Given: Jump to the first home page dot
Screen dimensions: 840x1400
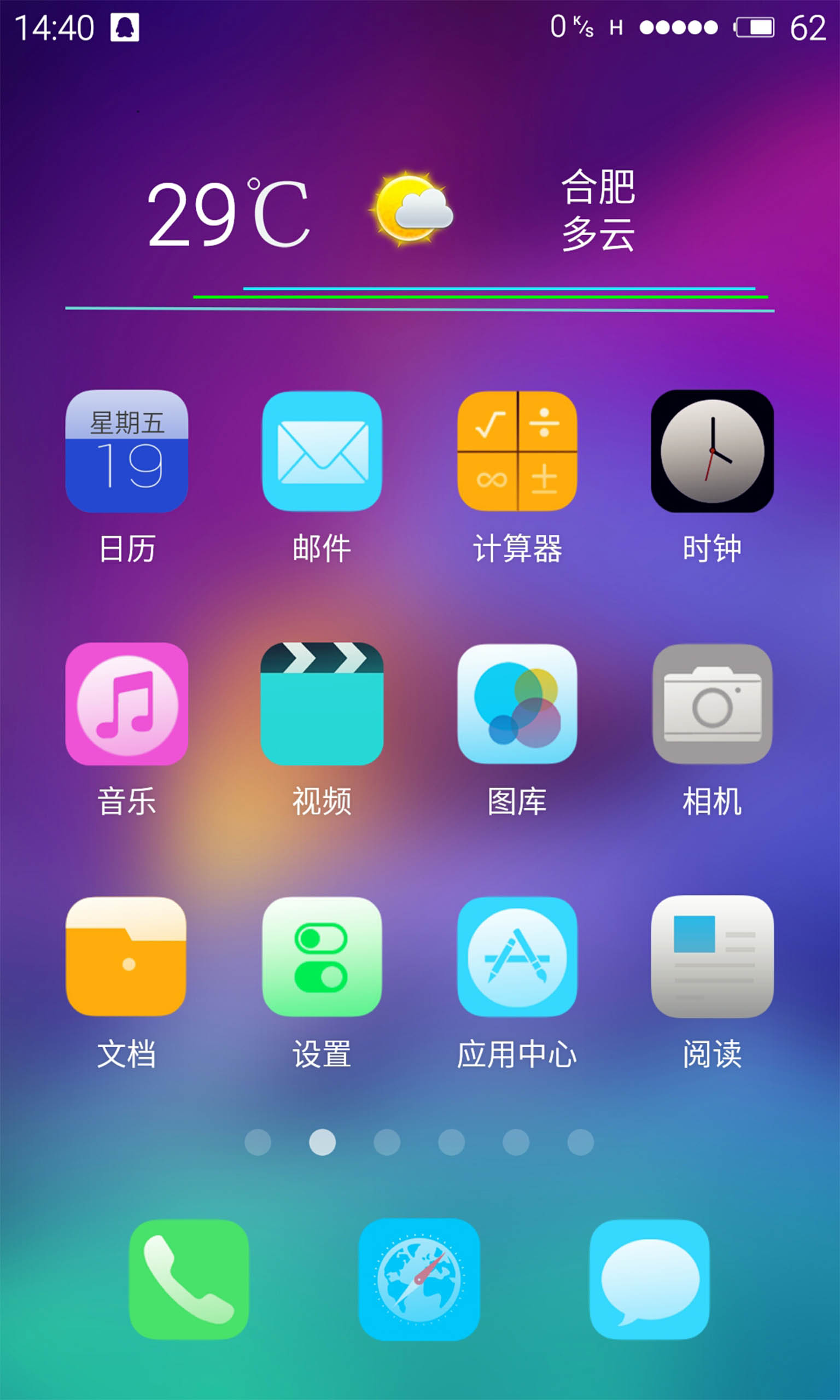Looking at the screenshot, I should [x=258, y=1142].
